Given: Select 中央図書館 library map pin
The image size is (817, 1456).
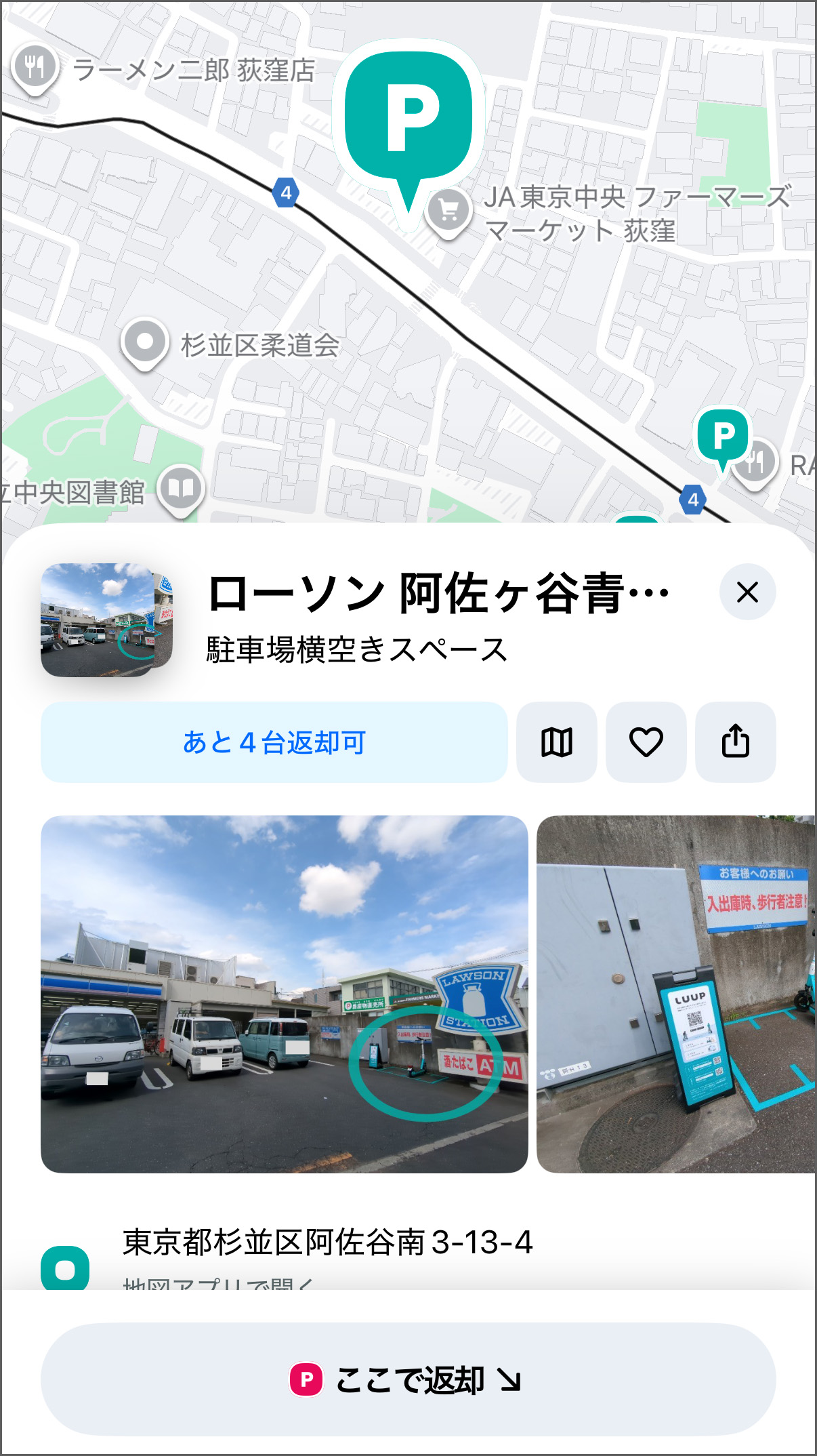Looking at the screenshot, I should click(x=180, y=489).
